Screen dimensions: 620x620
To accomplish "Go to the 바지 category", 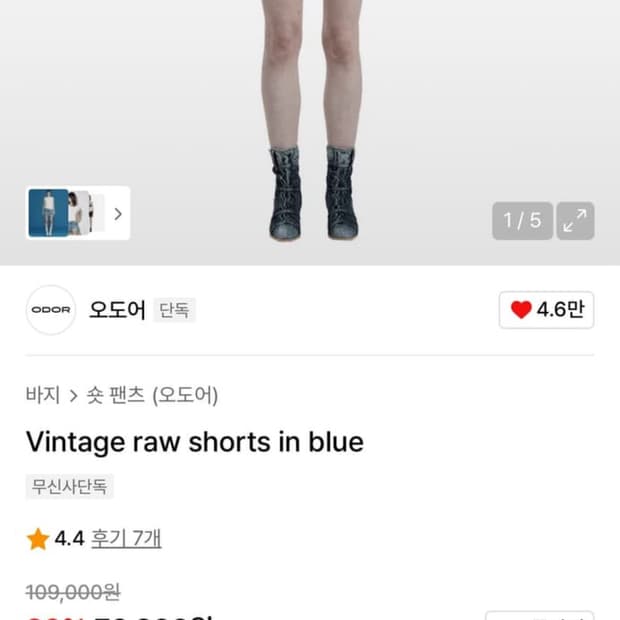I will coord(43,395).
